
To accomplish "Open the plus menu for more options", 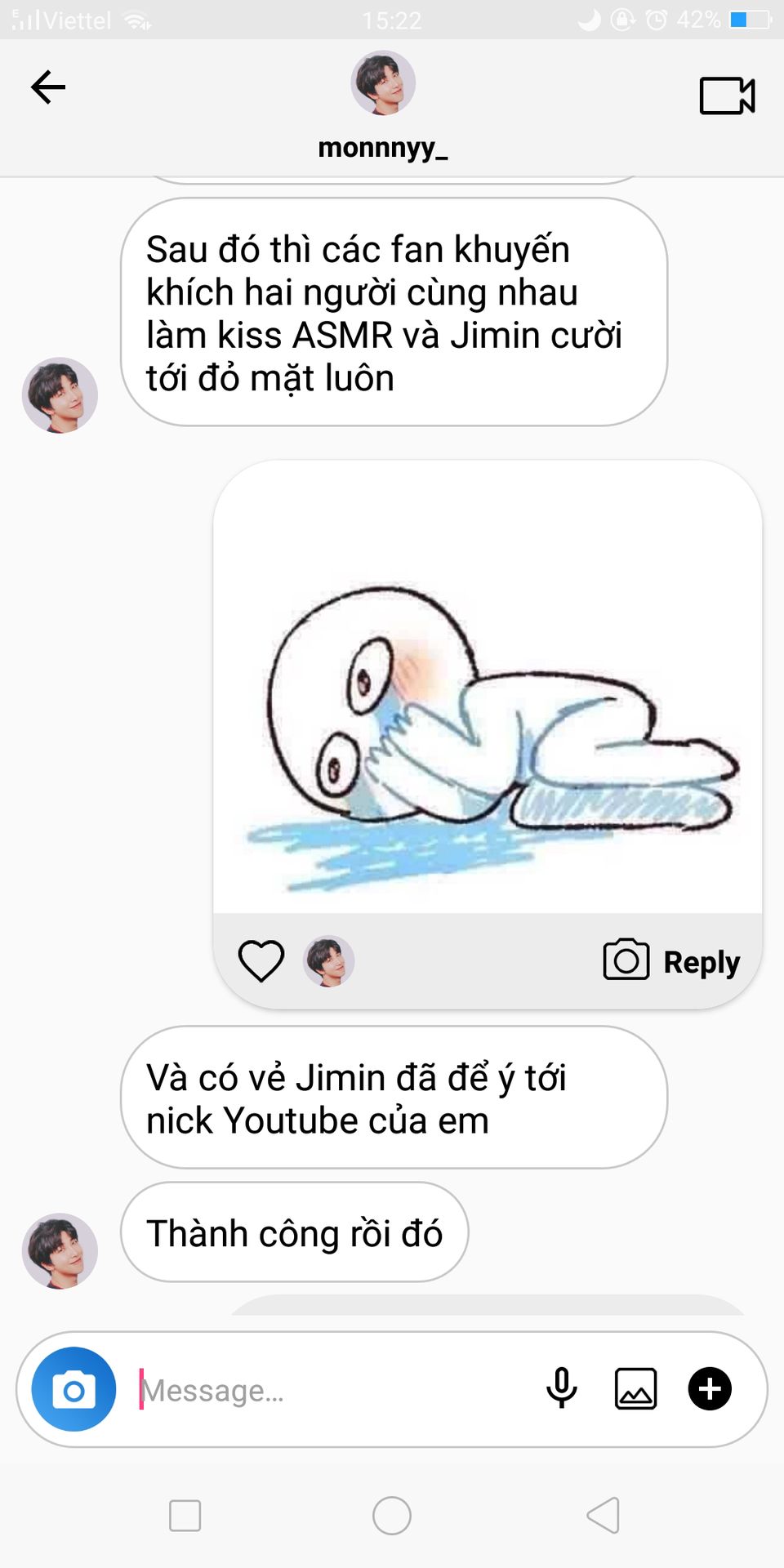I will click(710, 1388).
